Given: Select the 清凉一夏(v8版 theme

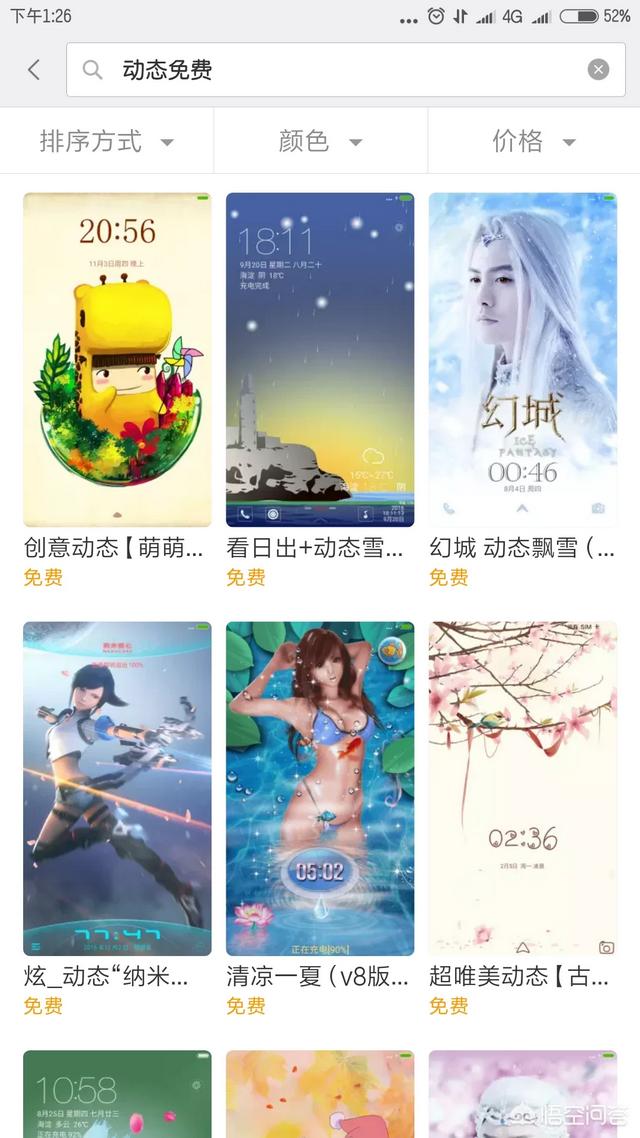Looking at the screenshot, I should pos(320,788).
